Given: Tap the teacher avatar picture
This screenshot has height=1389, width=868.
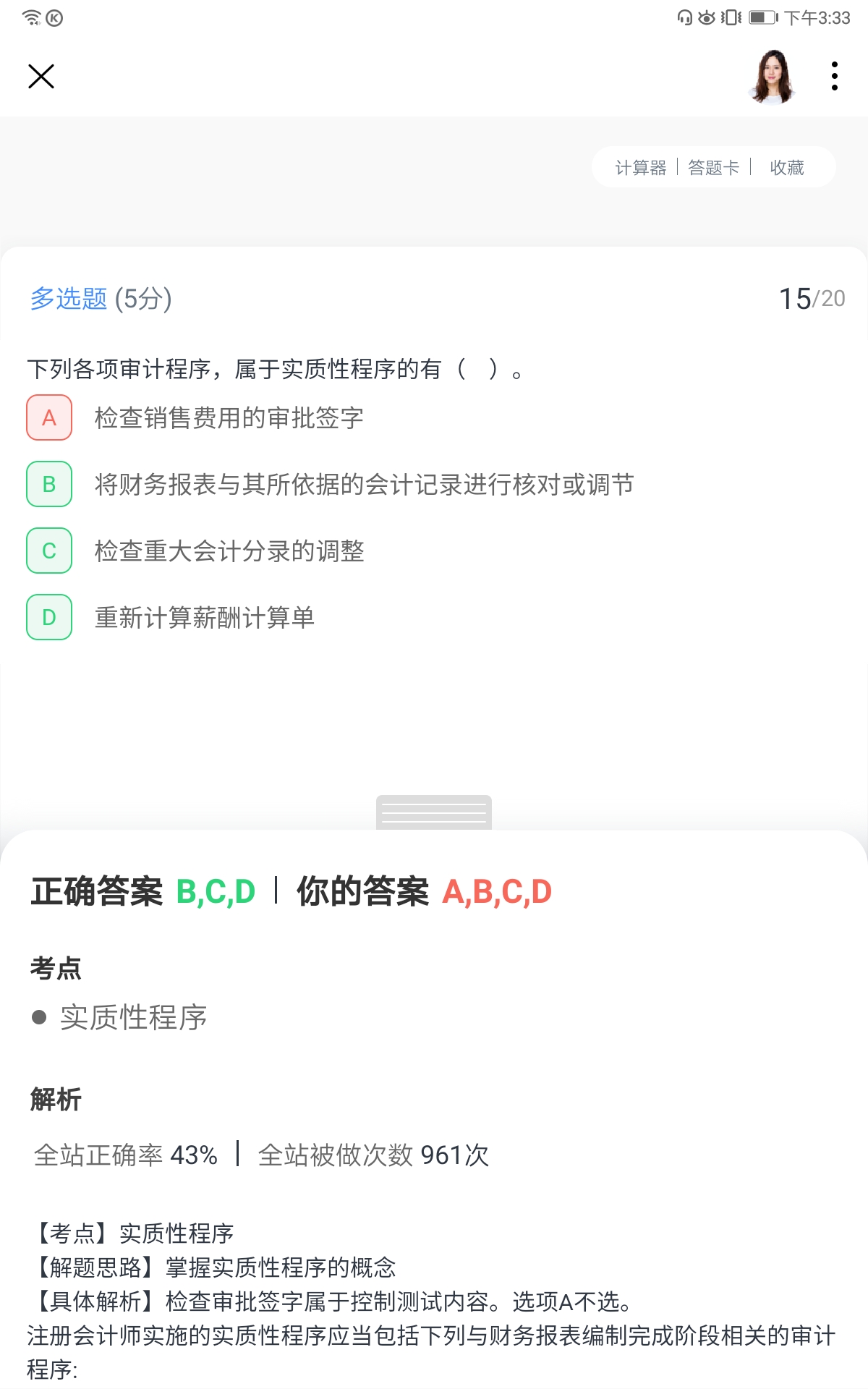Looking at the screenshot, I should (773, 77).
